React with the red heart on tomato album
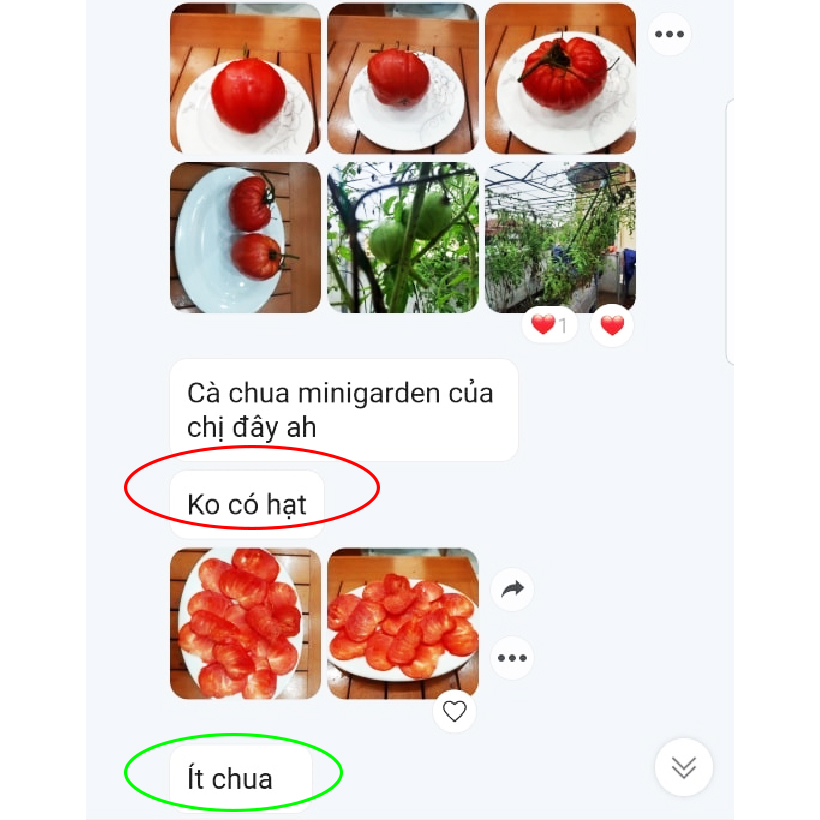 point(611,325)
